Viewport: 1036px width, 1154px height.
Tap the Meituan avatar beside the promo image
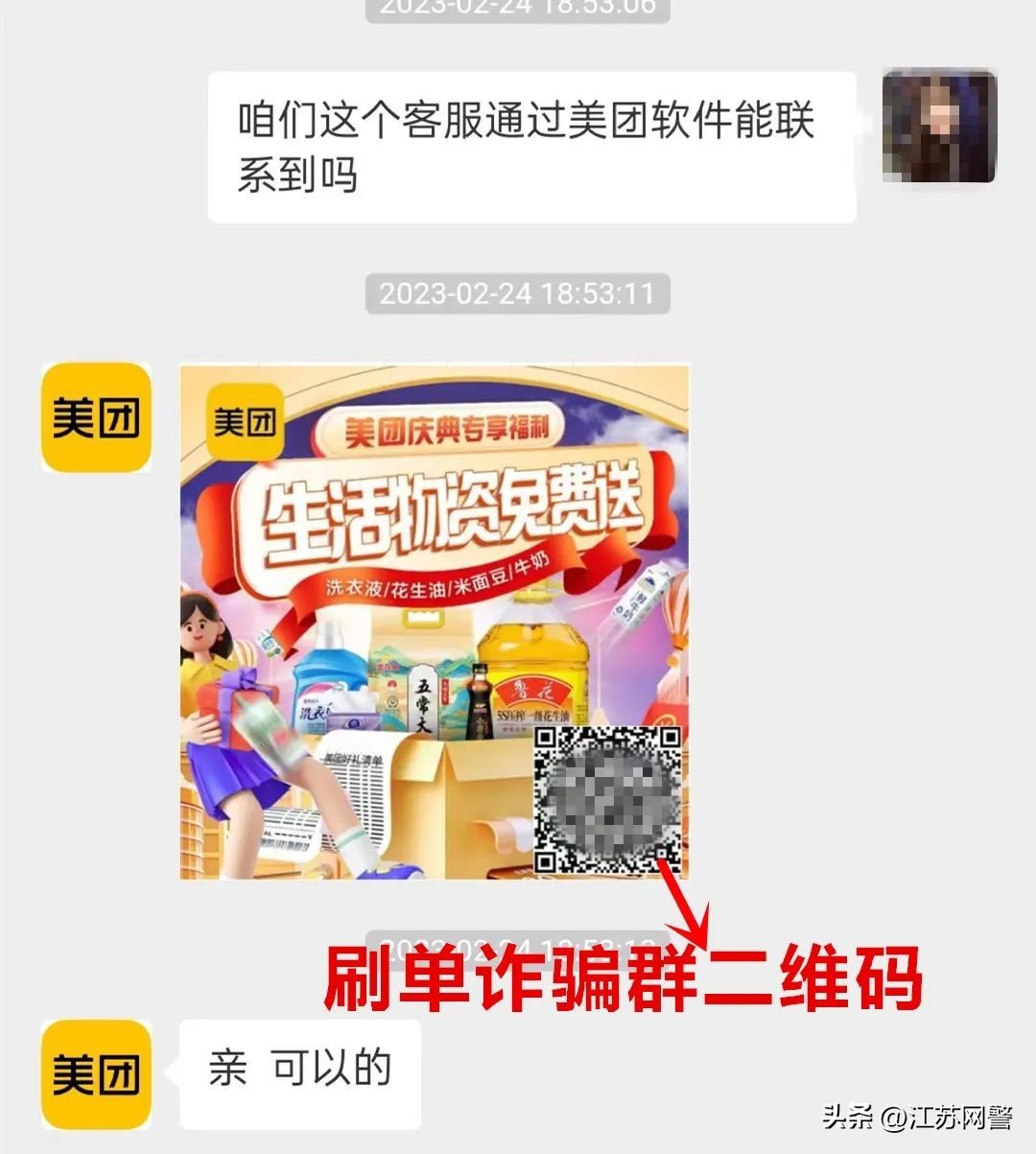click(x=96, y=417)
